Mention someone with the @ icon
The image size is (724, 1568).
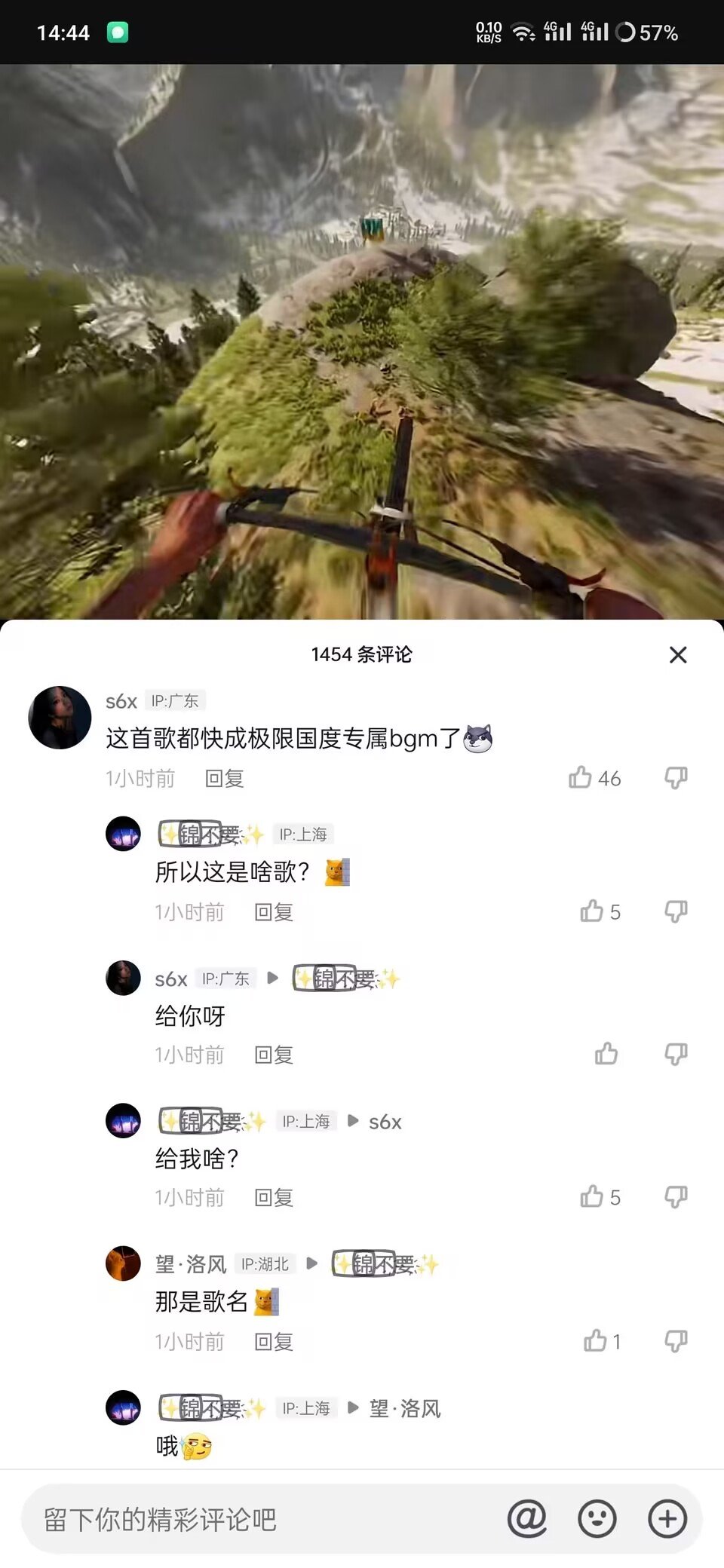click(526, 1518)
